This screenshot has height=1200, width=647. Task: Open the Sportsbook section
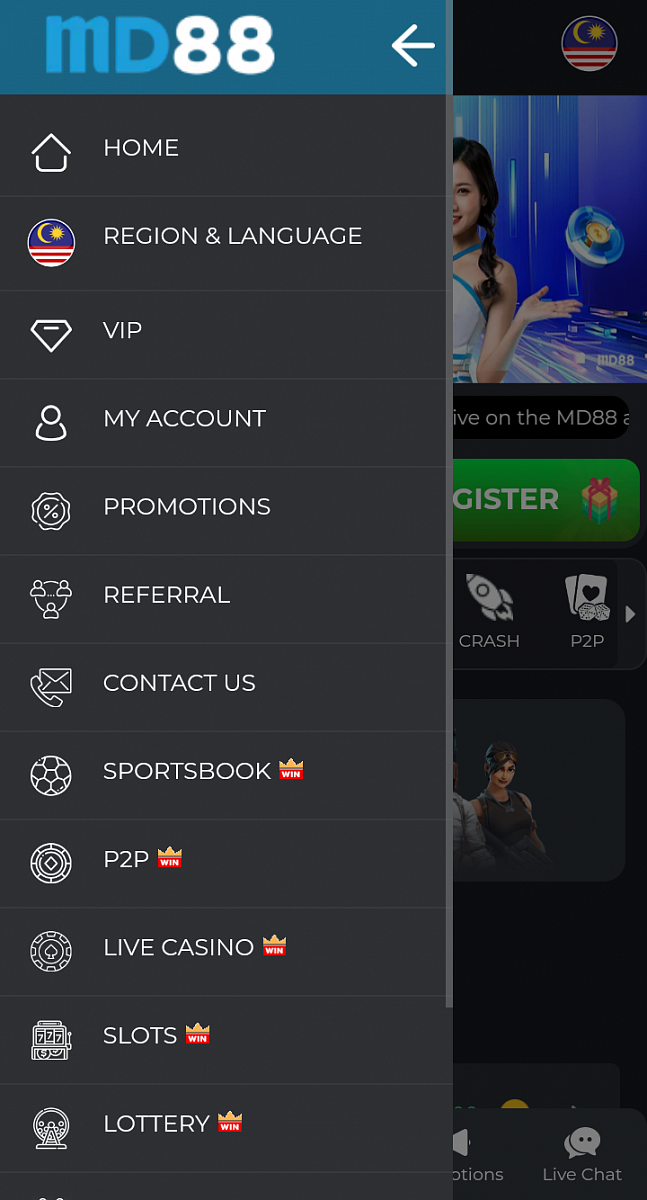pyautogui.click(x=187, y=771)
